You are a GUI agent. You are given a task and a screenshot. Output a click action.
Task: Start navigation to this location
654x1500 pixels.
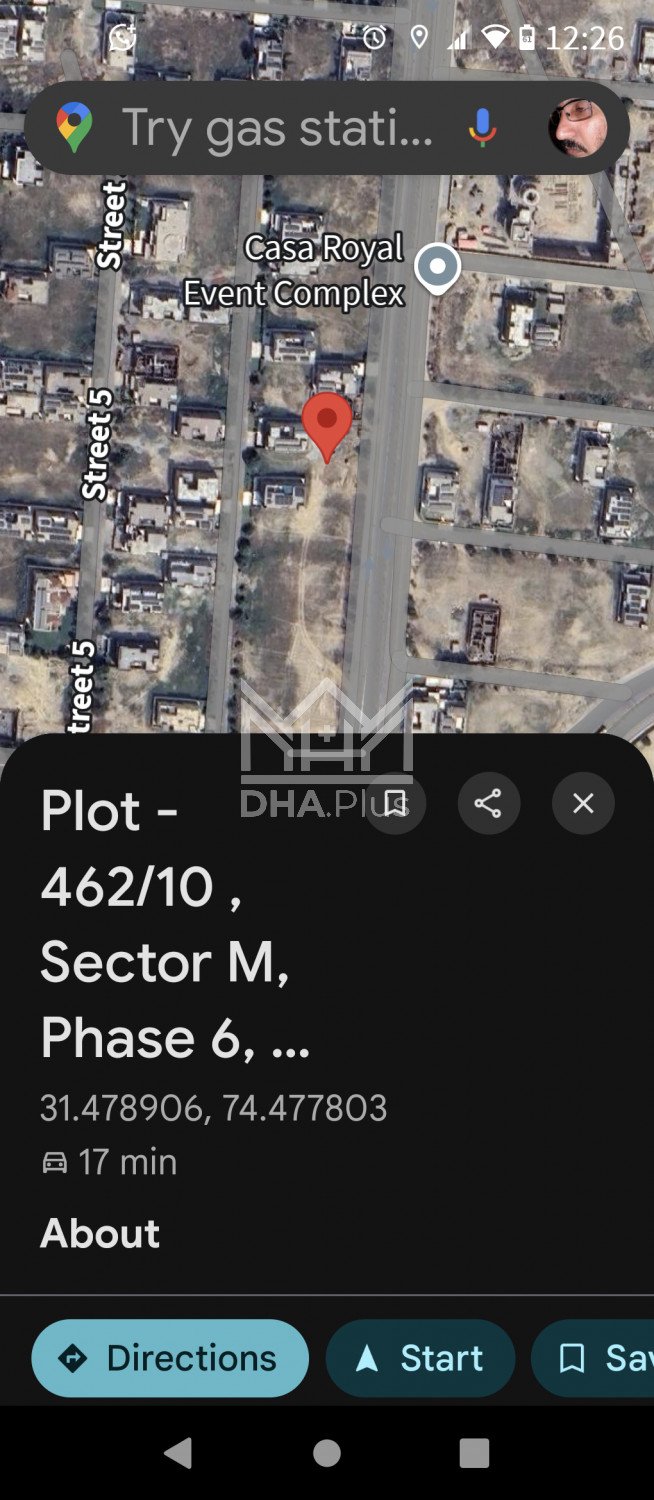pyautogui.click(x=420, y=1358)
